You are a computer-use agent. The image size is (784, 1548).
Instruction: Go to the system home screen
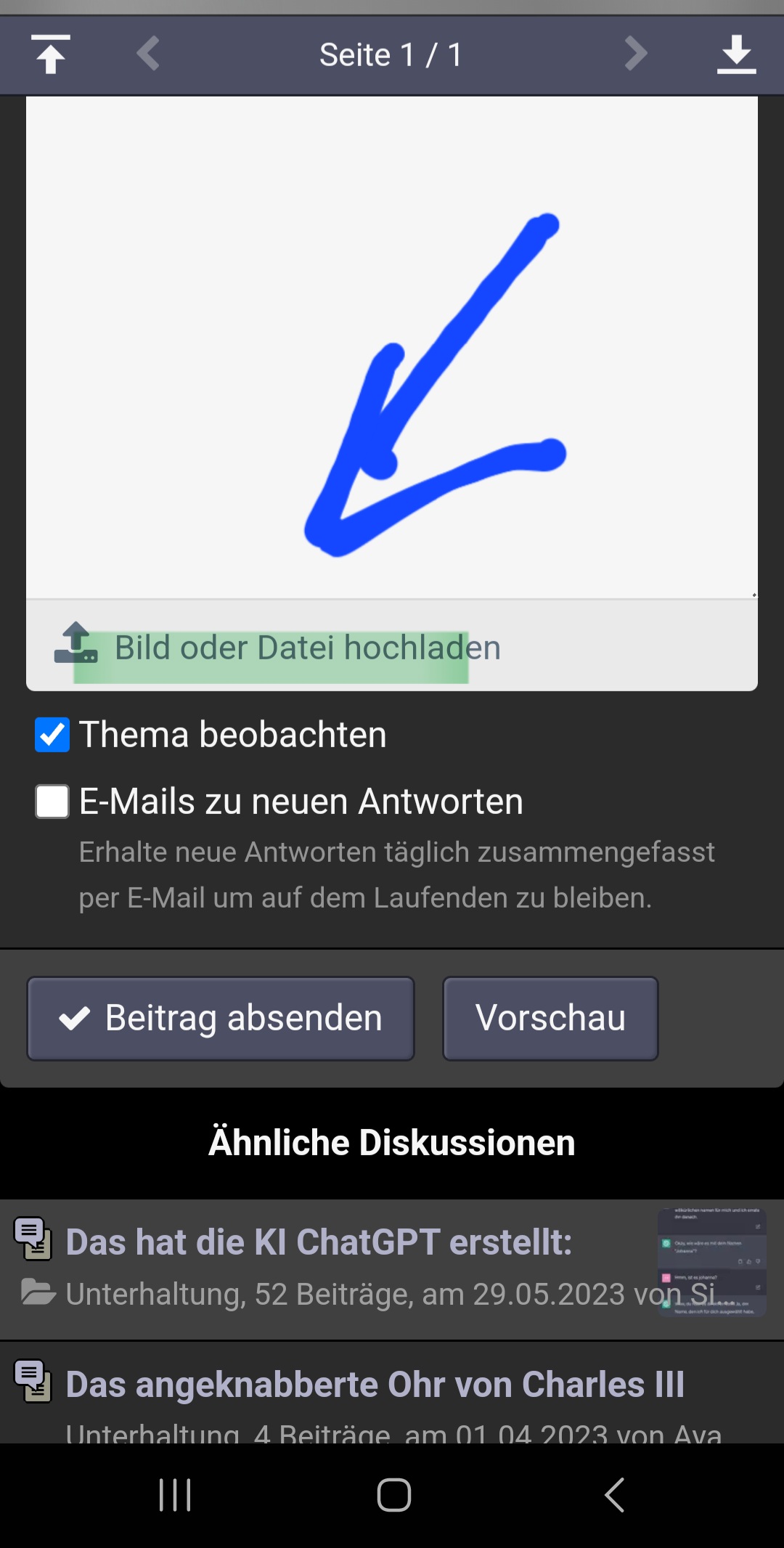coord(393,1494)
